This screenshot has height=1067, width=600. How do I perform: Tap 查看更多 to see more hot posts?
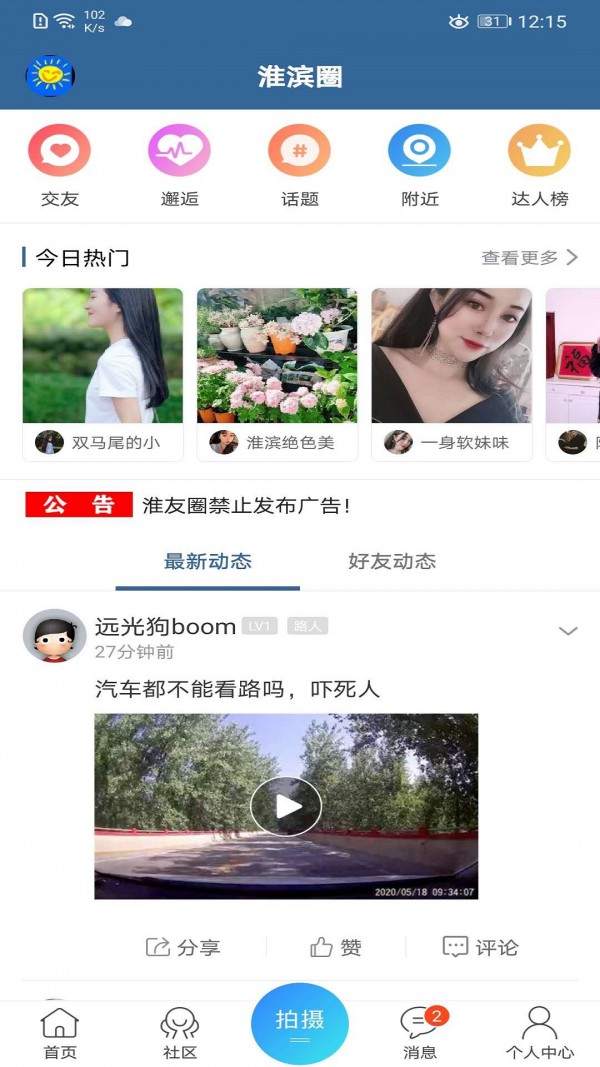[x=530, y=258]
